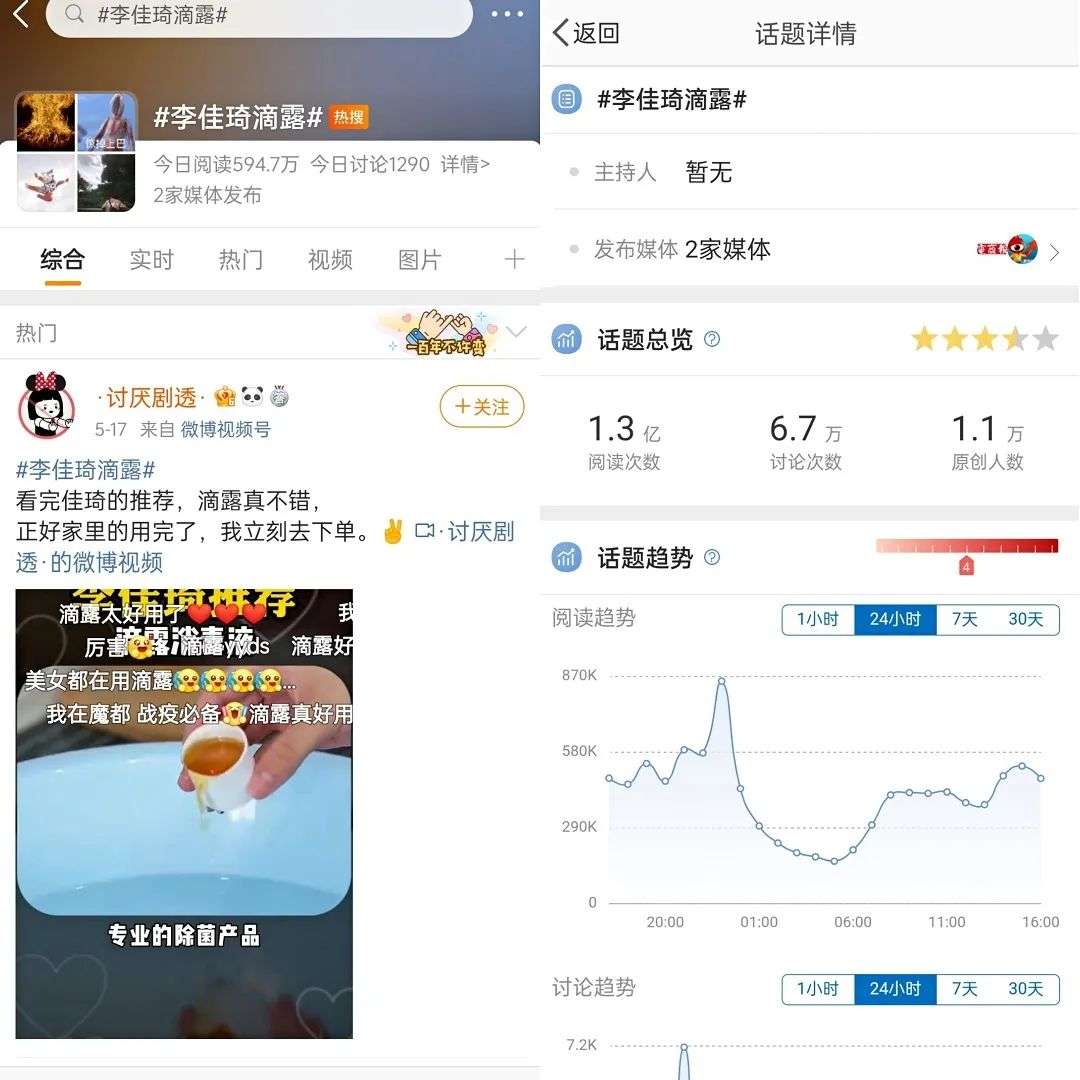This screenshot has height=1080, width=1080.
Task: Go back with the 返回 button
Action: [x=587, y=33]
